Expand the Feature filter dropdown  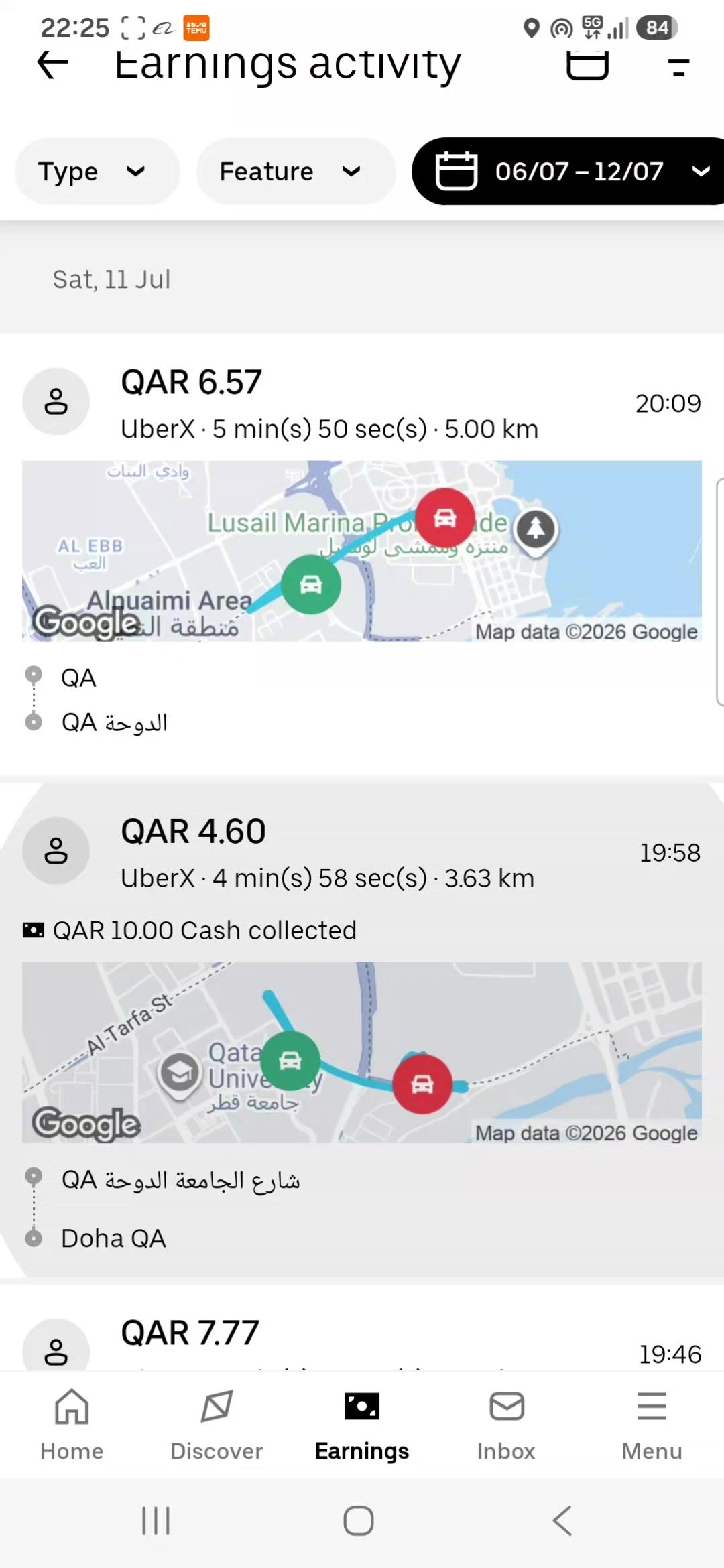tap(296, 172)
